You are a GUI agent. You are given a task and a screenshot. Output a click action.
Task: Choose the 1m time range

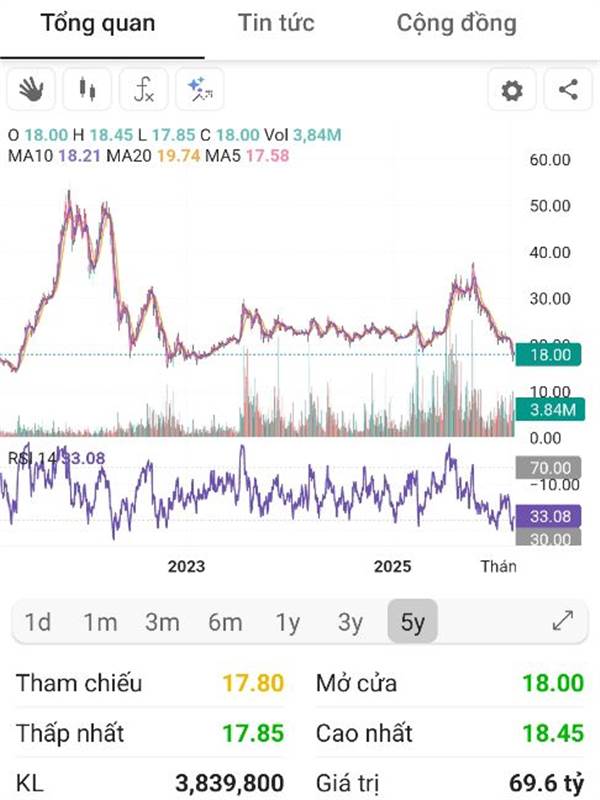click(100, 622)
